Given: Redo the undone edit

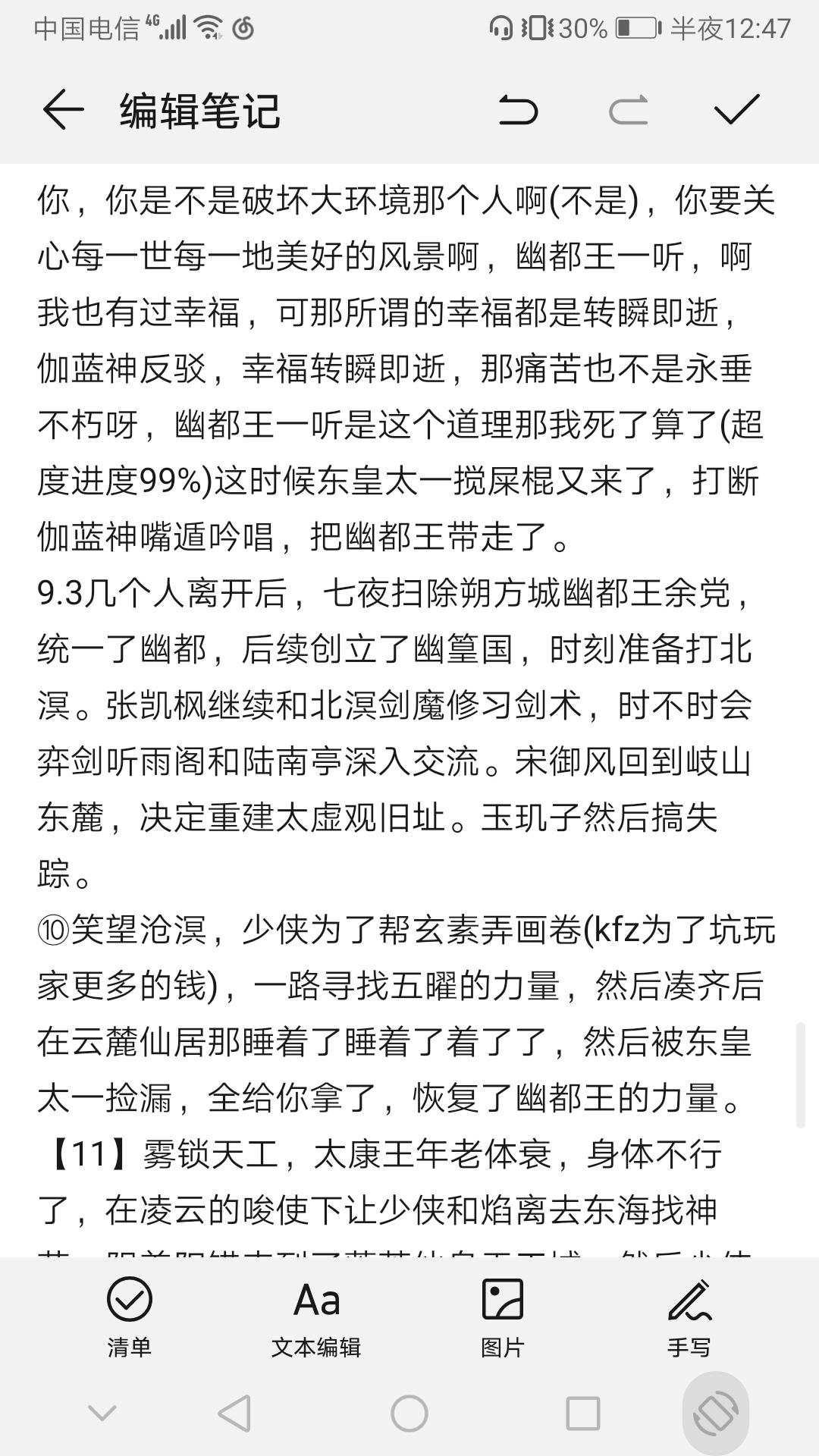Looking at the screenshot, I should pos(628,111).
